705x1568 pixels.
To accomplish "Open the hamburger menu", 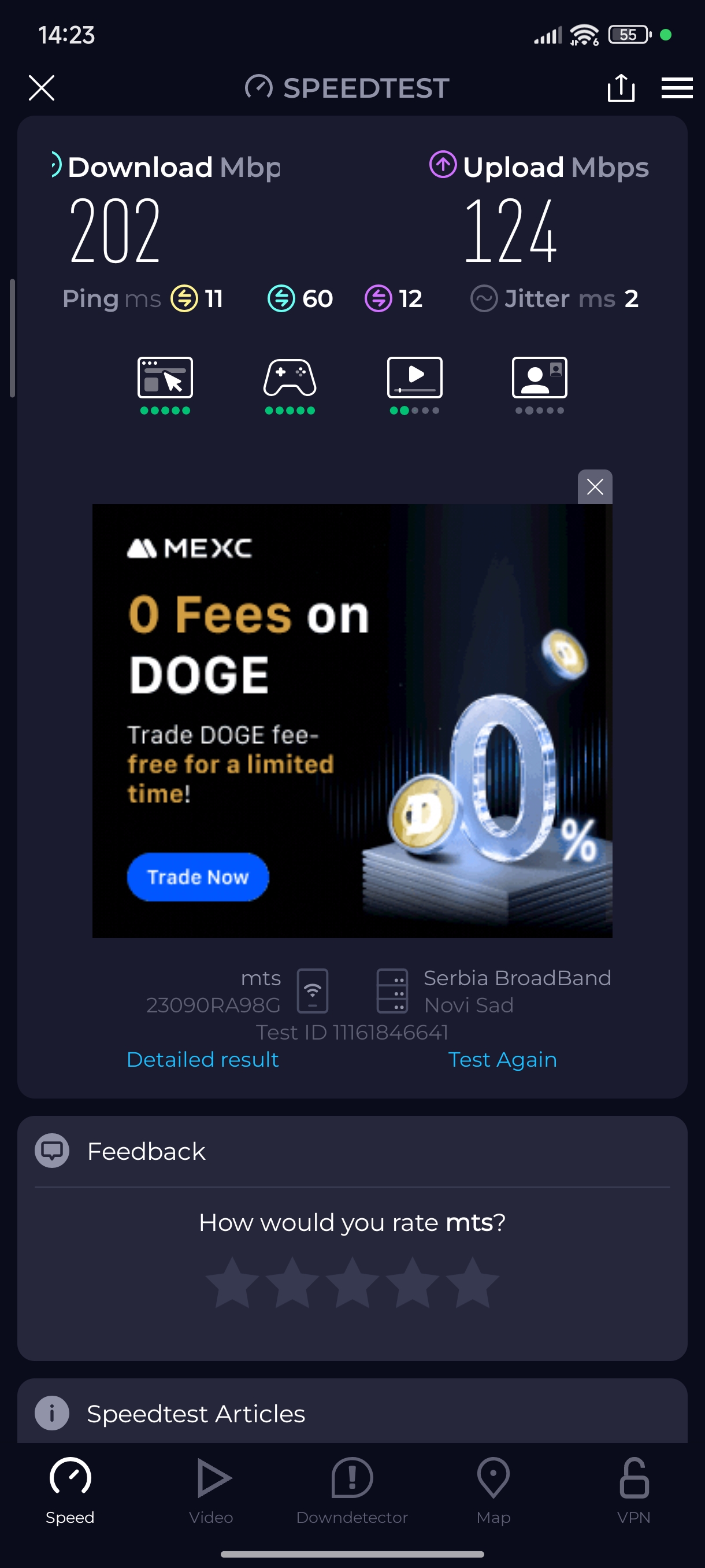I will (x=677, y=88).
